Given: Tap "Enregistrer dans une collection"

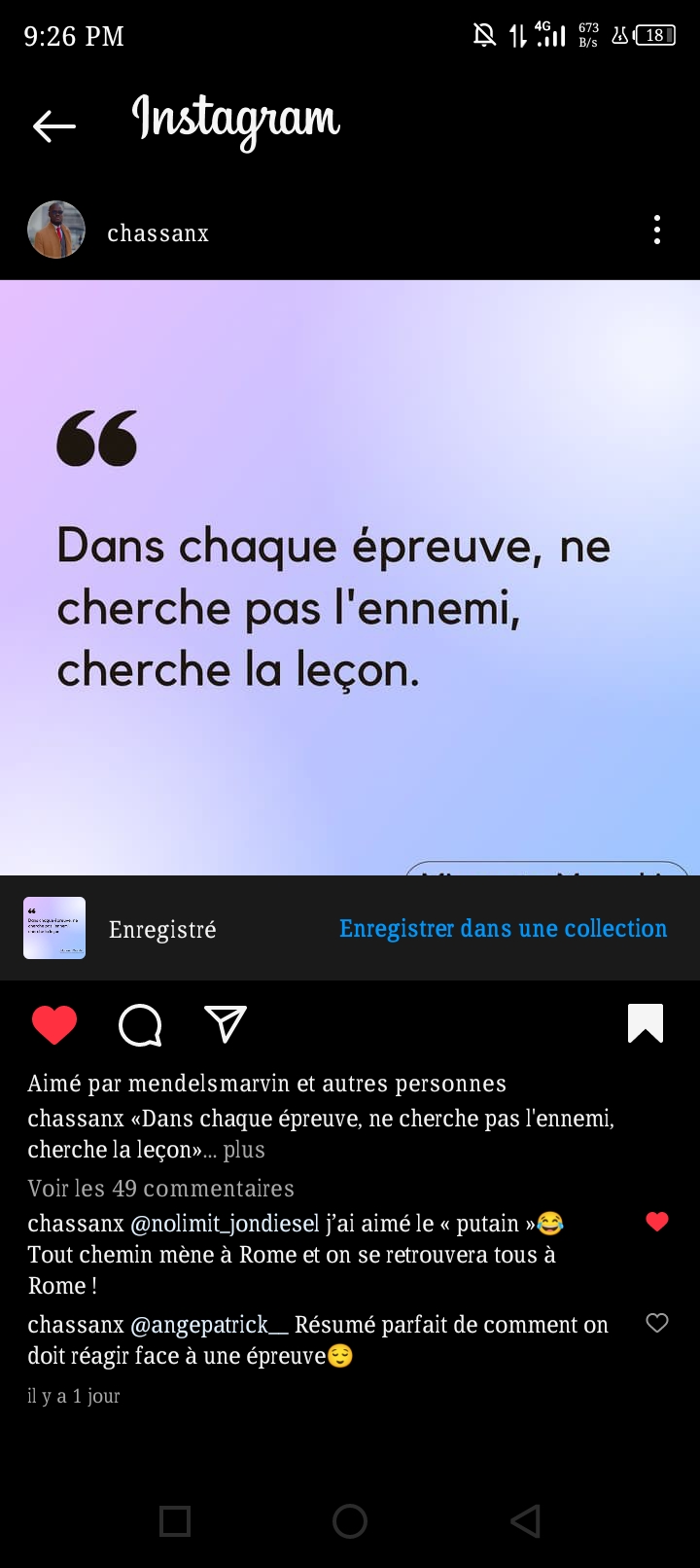Looking at the screenshot, I should (503, 929).
